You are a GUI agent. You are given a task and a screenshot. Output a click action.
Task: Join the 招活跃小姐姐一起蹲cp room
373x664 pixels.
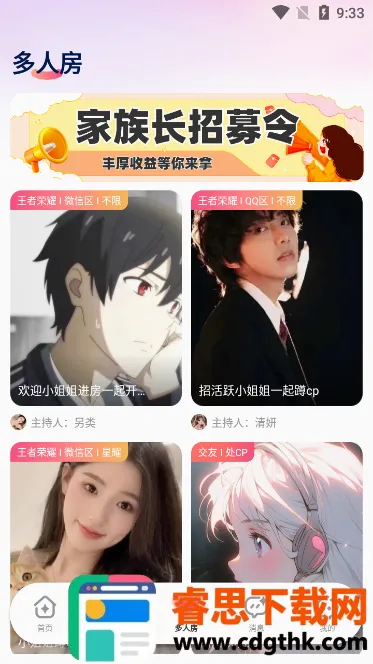tap(277, 298)
